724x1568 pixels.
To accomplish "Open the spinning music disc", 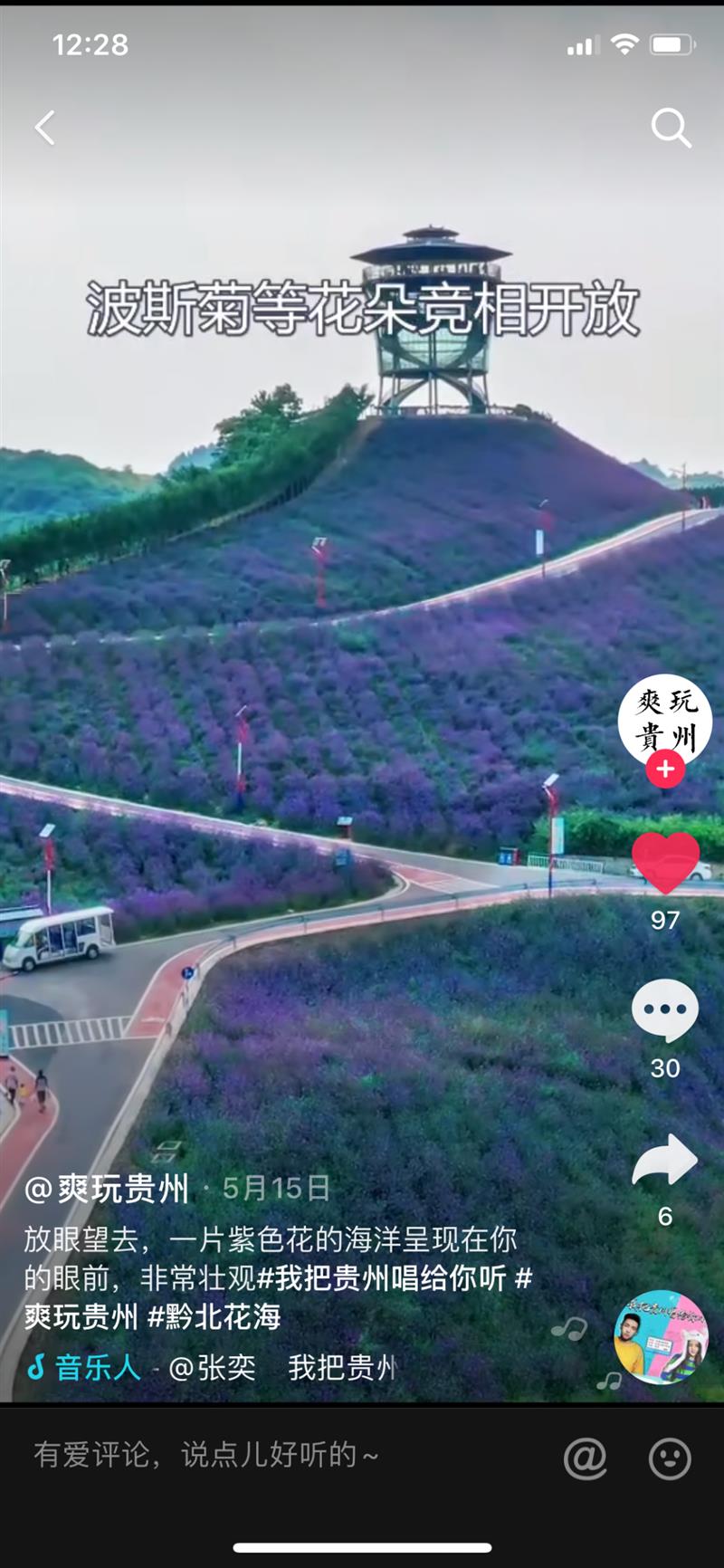I will click(661, 1337).
